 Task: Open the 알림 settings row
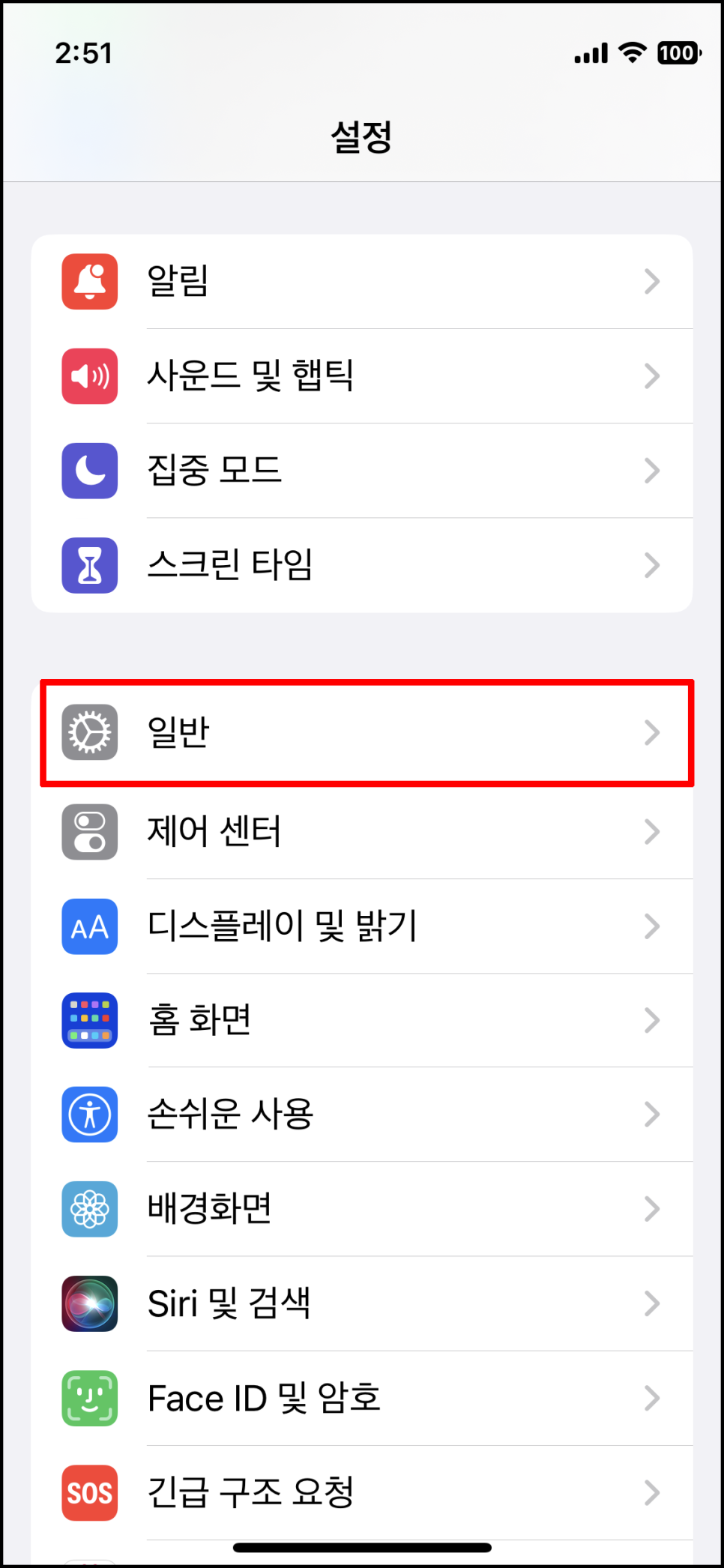[362, 282]
